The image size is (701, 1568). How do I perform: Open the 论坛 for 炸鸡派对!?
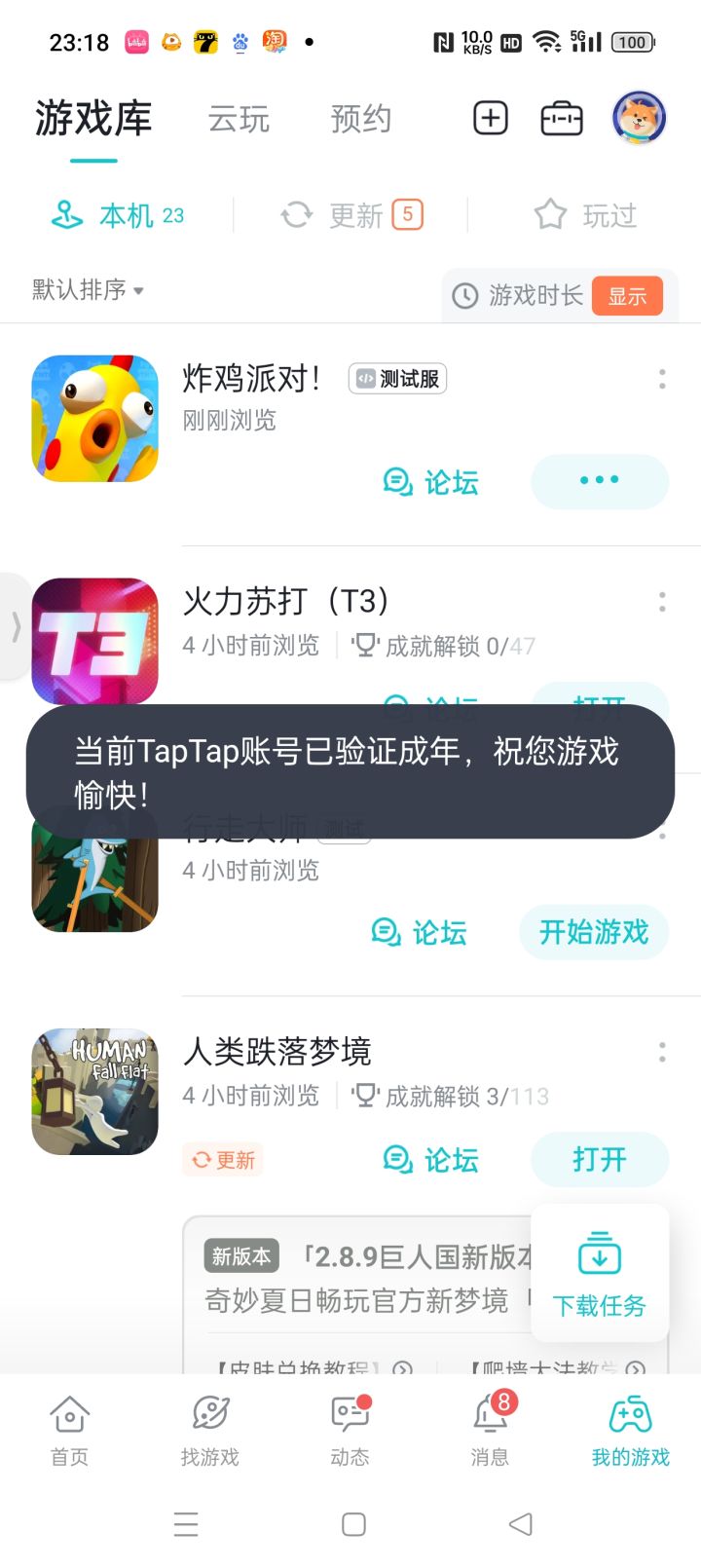point(431,482)
